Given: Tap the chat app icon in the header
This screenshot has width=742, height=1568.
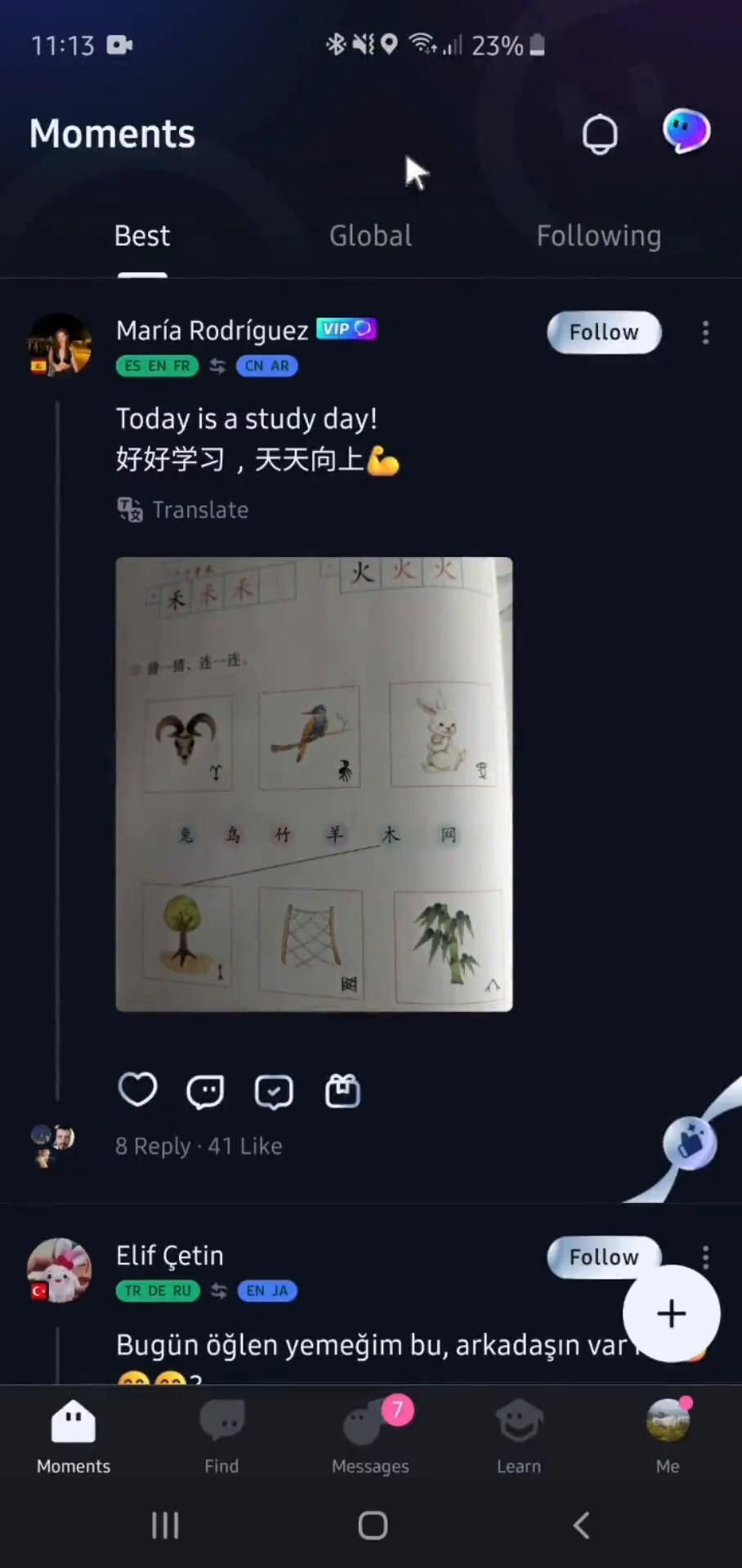Looking at the screenshot, I should pos(686,131).
